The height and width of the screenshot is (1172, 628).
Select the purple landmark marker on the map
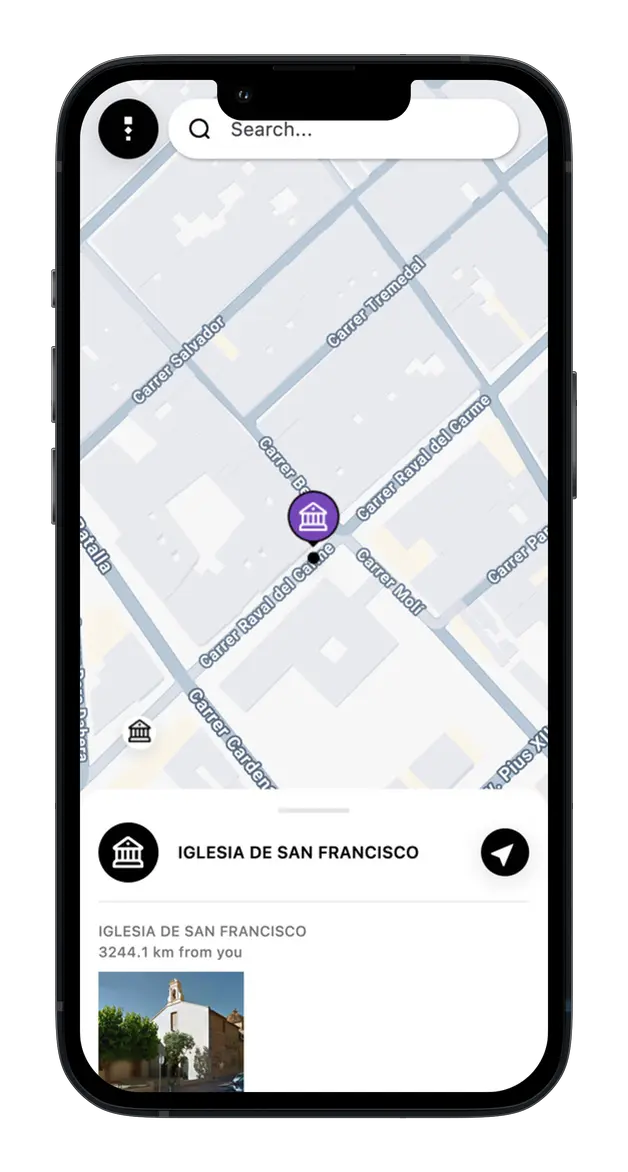(x=313, y=517)
